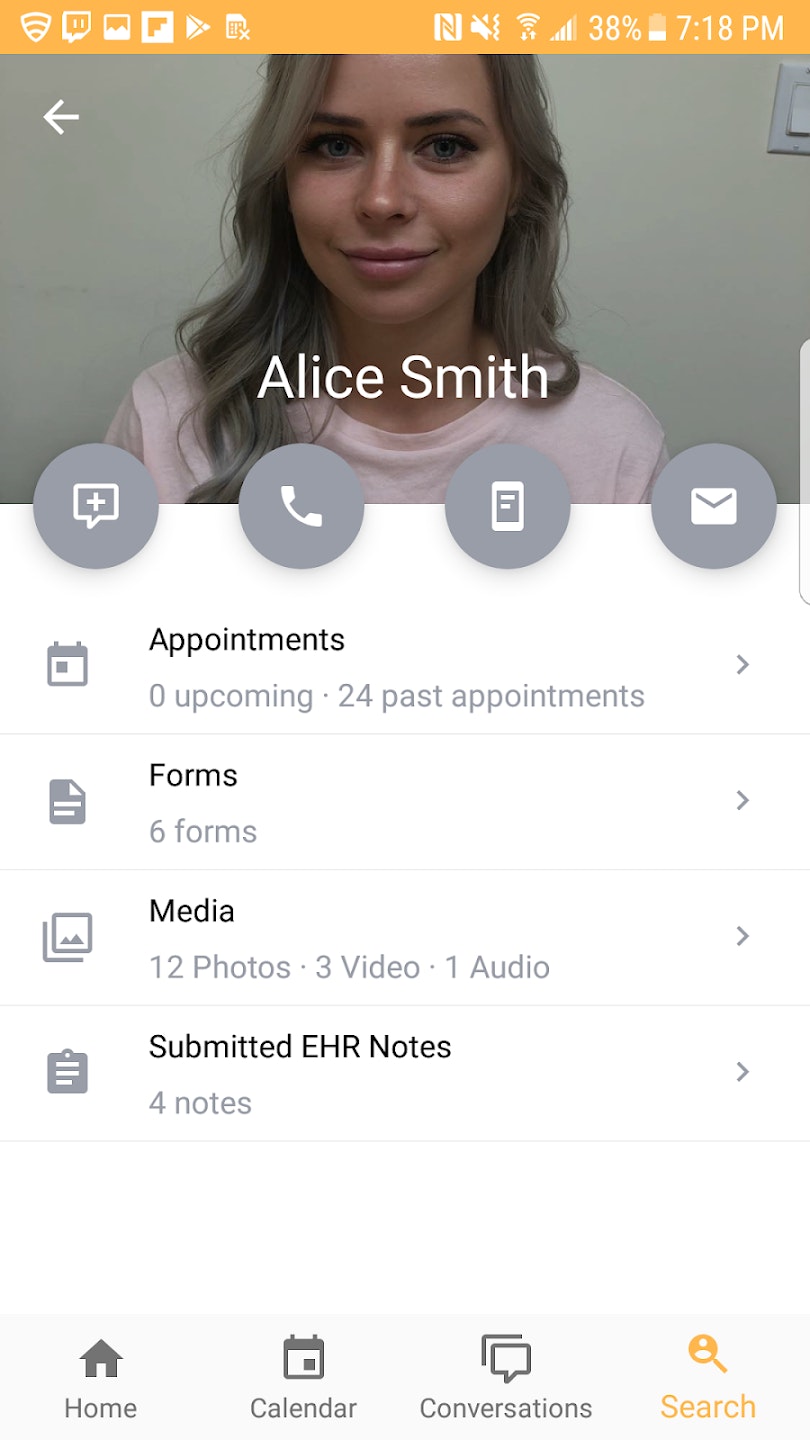The image size is (810, 1440).
Task: Open Media photos, video and audio
Action: [x=405, y=938]
